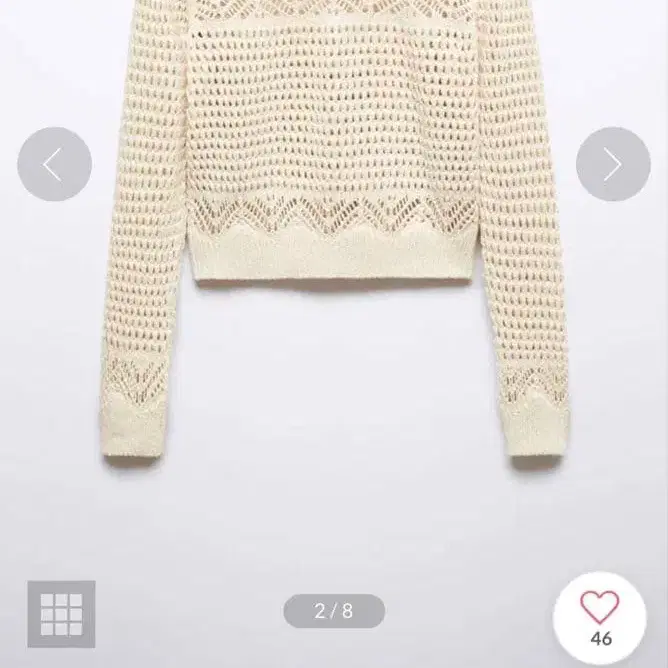
Task: Show the next product photo
Action: point(613,164)
